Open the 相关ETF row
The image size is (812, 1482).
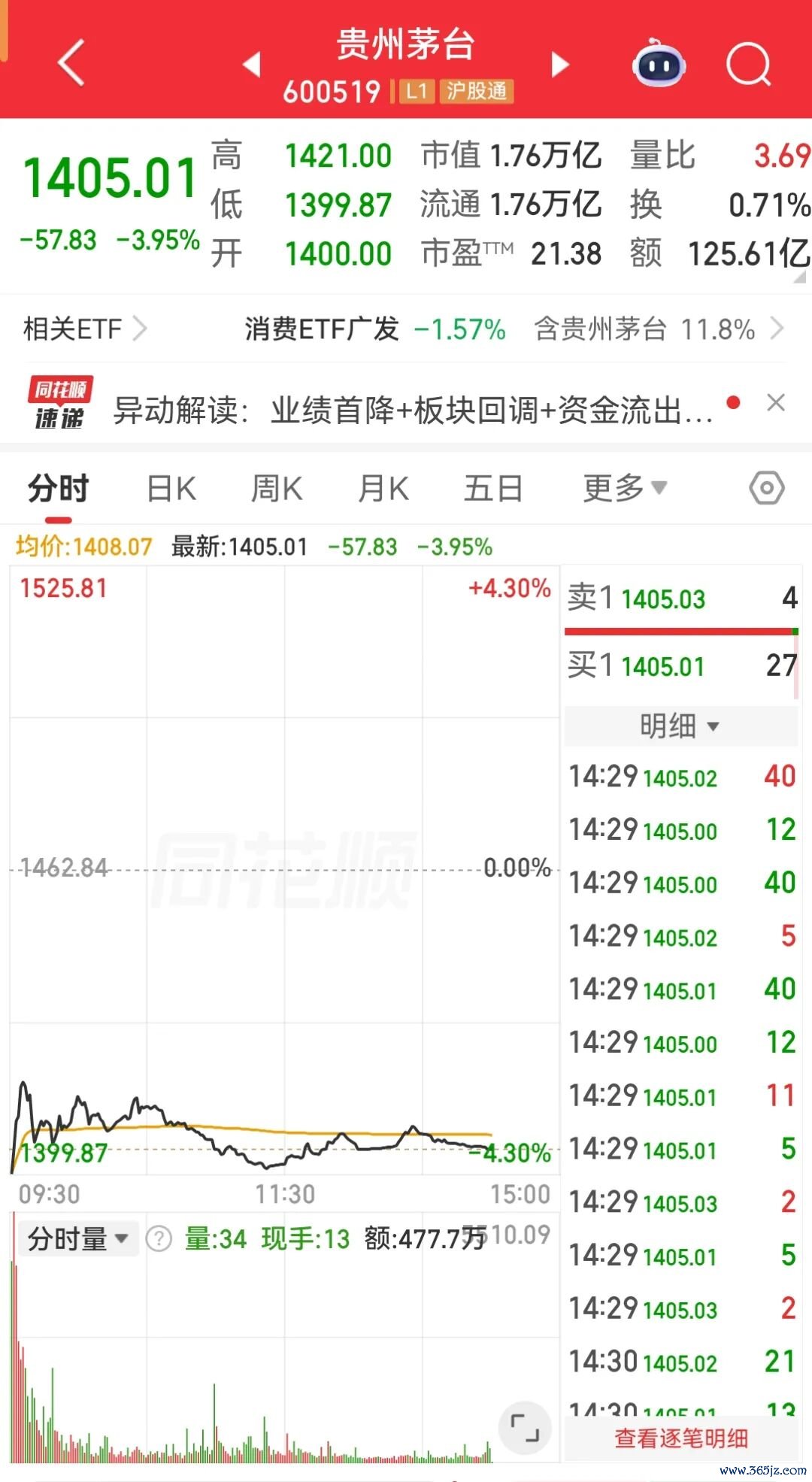coord(406,329)
